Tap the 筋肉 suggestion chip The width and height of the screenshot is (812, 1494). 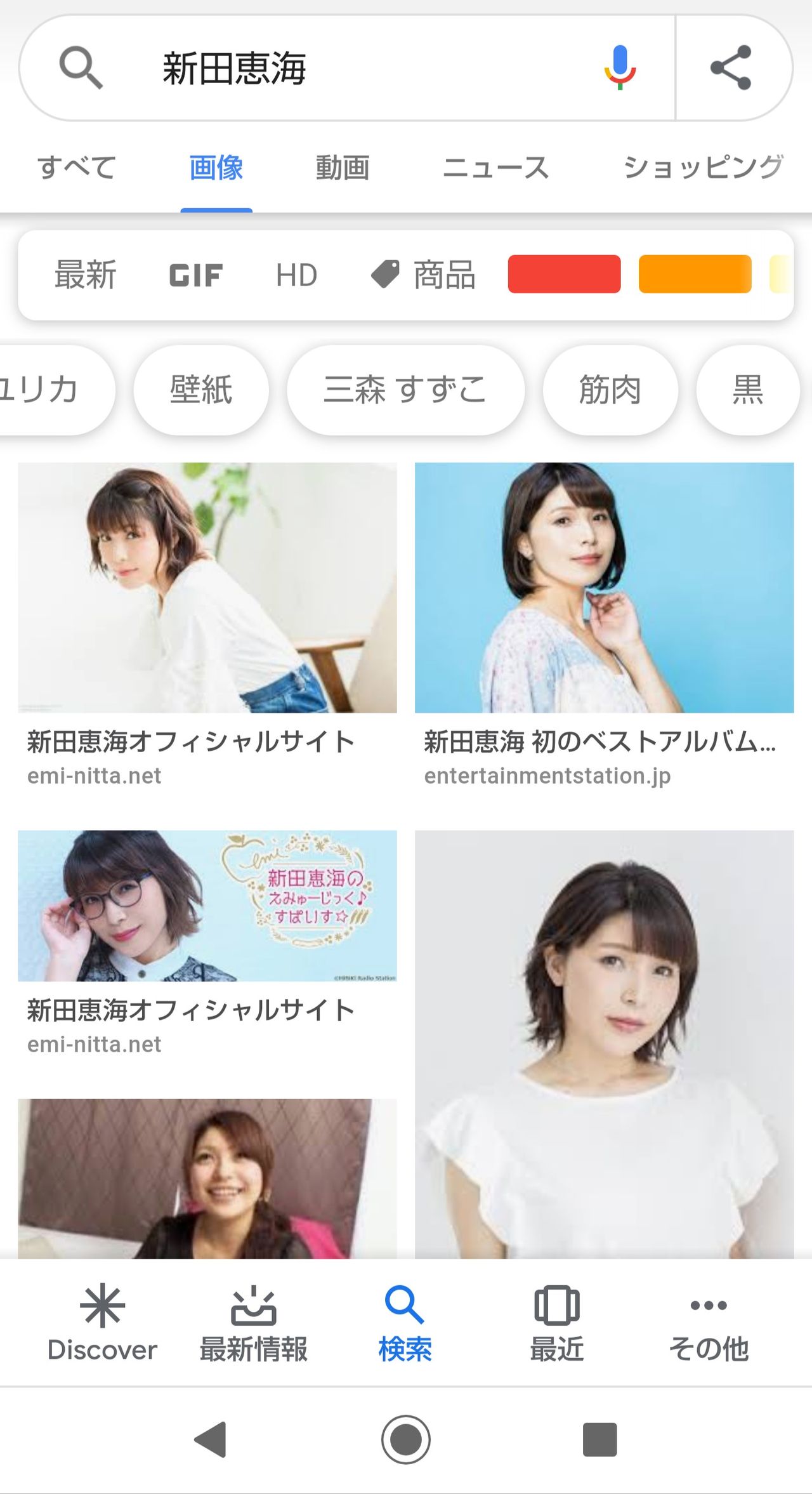click(610, 390)
